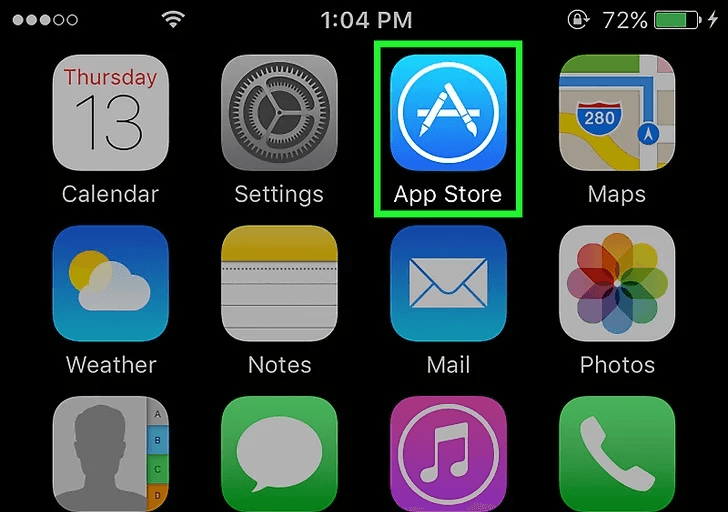Launch the Contacts app
The width and height of the screenshot is (728, 512).
(x=110, y=455)
